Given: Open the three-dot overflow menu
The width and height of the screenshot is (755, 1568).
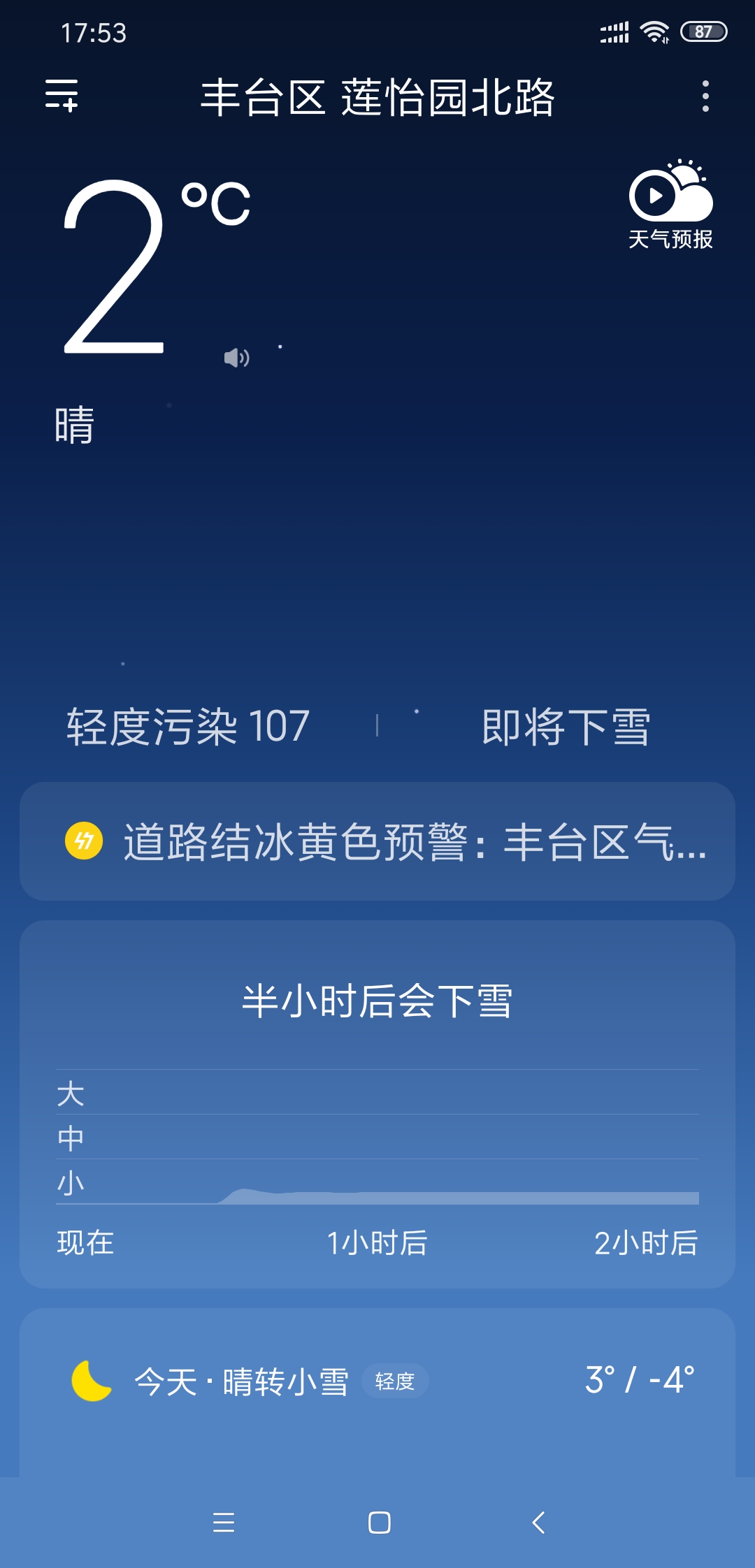Looking at the screenshot, I should click(x=705, y=96).
